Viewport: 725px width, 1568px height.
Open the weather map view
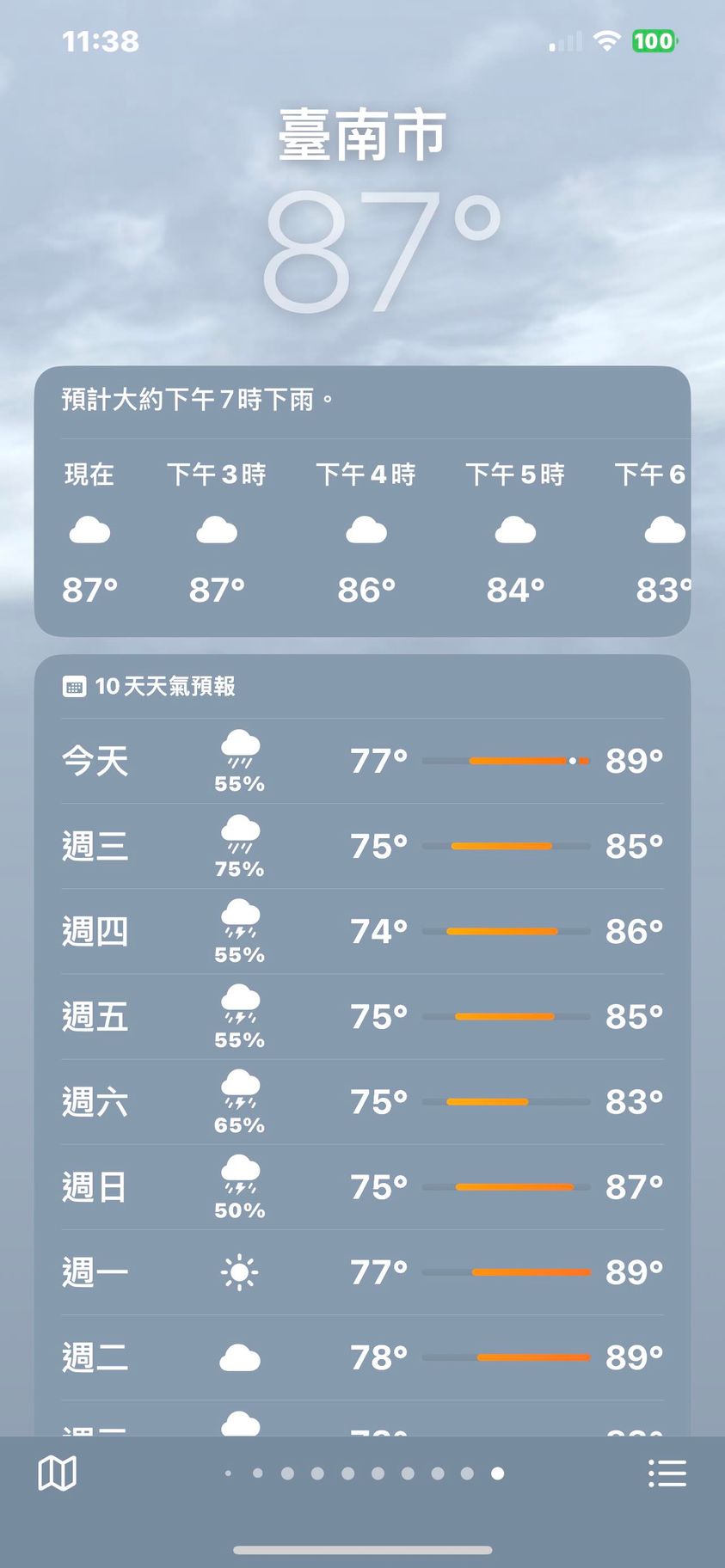pos(58,1473)
